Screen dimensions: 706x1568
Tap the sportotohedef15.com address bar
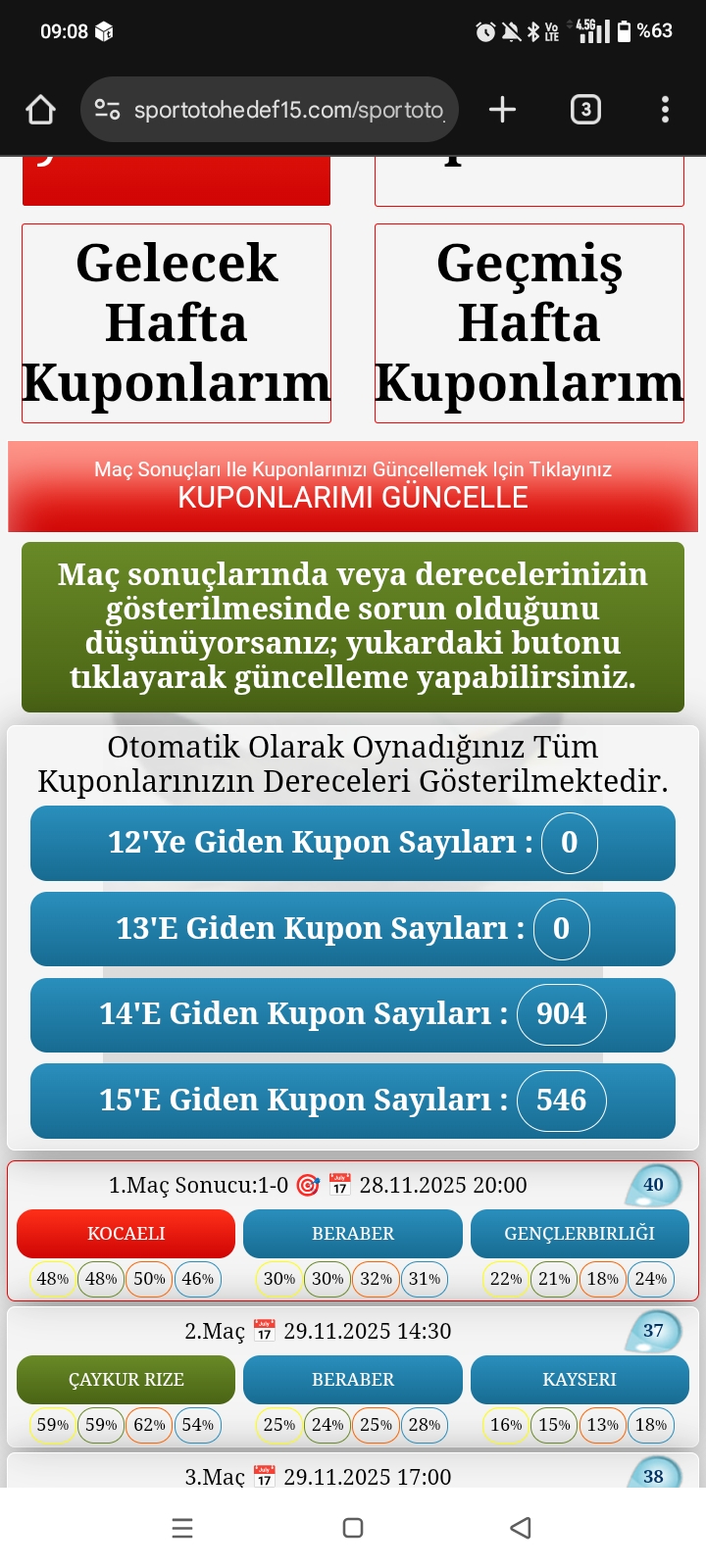pyautogui.click(x=270, y=110)
